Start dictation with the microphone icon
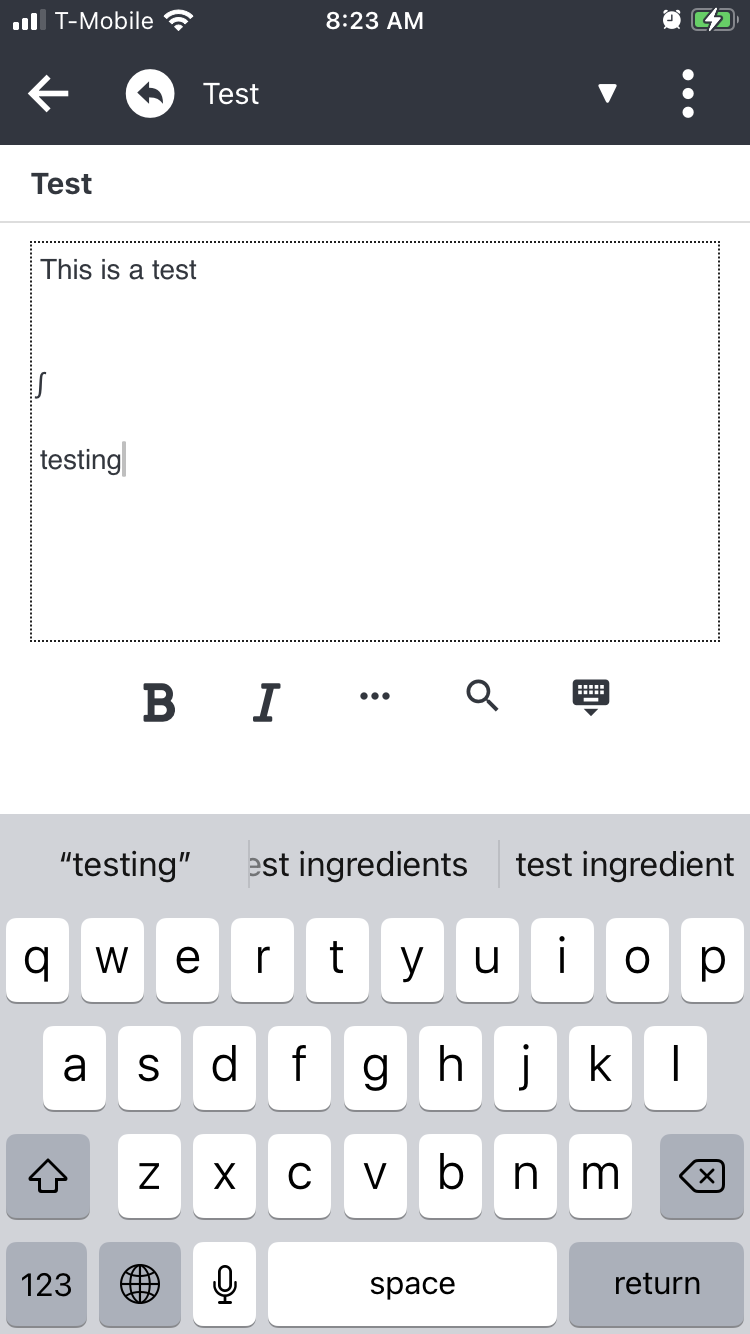 [x=224, y=1284]
